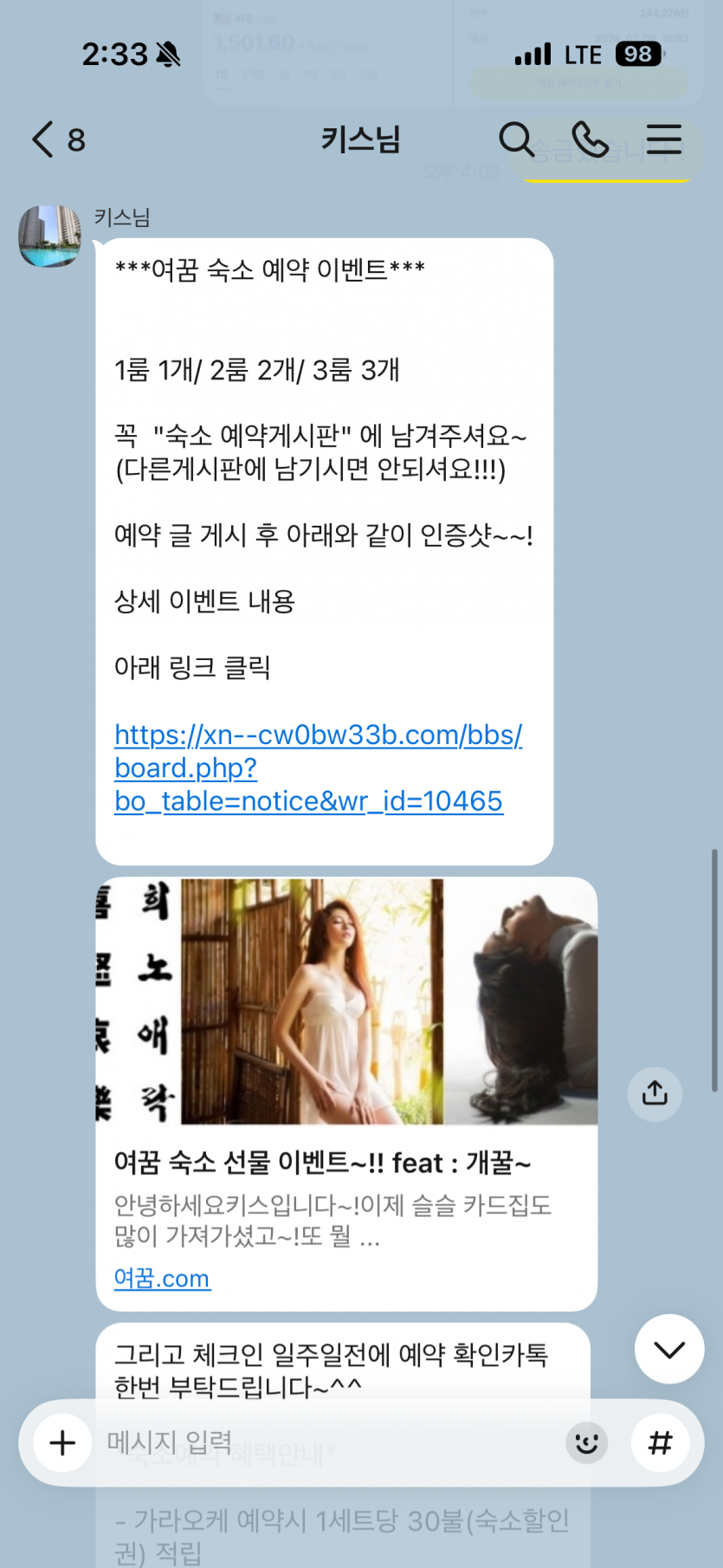Search within this chat
The height and width of the screenshot is (1568, 723).
[517, 139]
